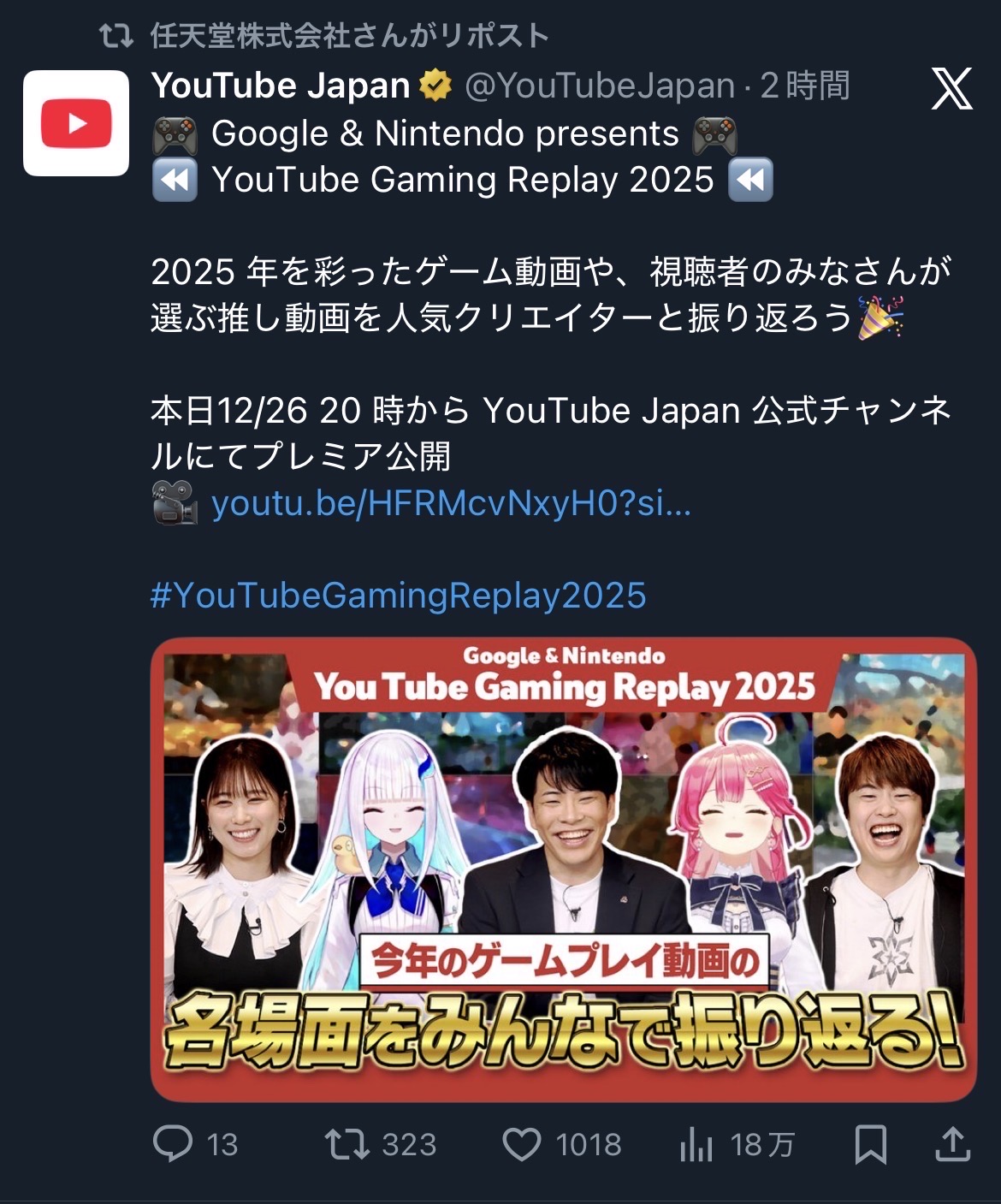Tap the X logo on the post
The image size is (1001, 1204).
pos(951,89)
